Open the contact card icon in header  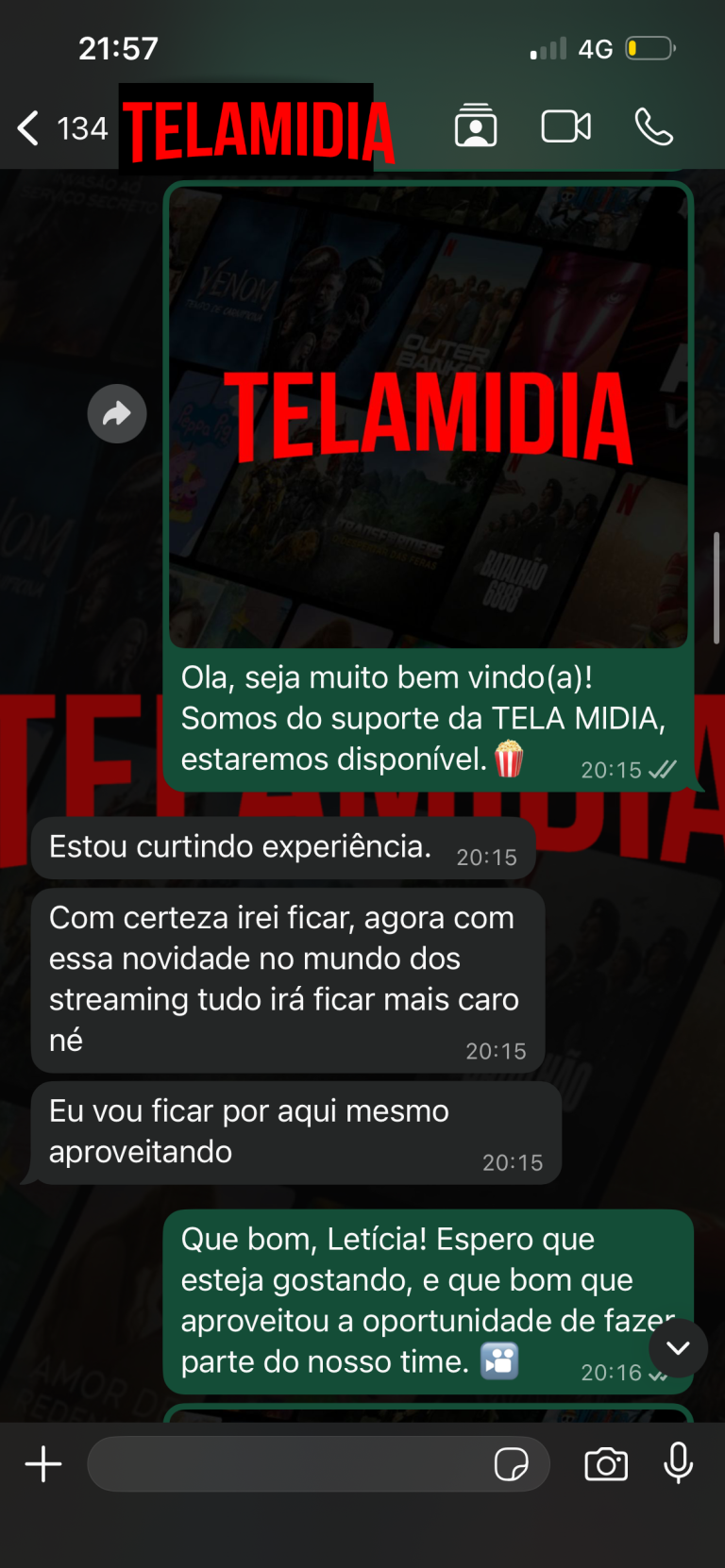point(476,126)
